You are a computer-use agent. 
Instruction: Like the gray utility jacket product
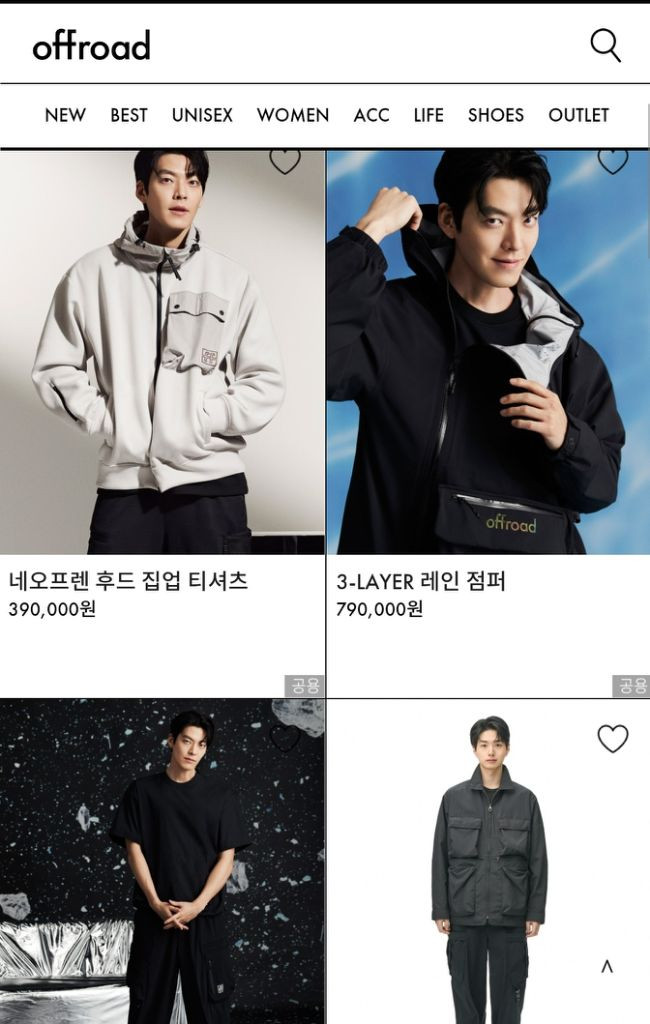coord(612,739)
